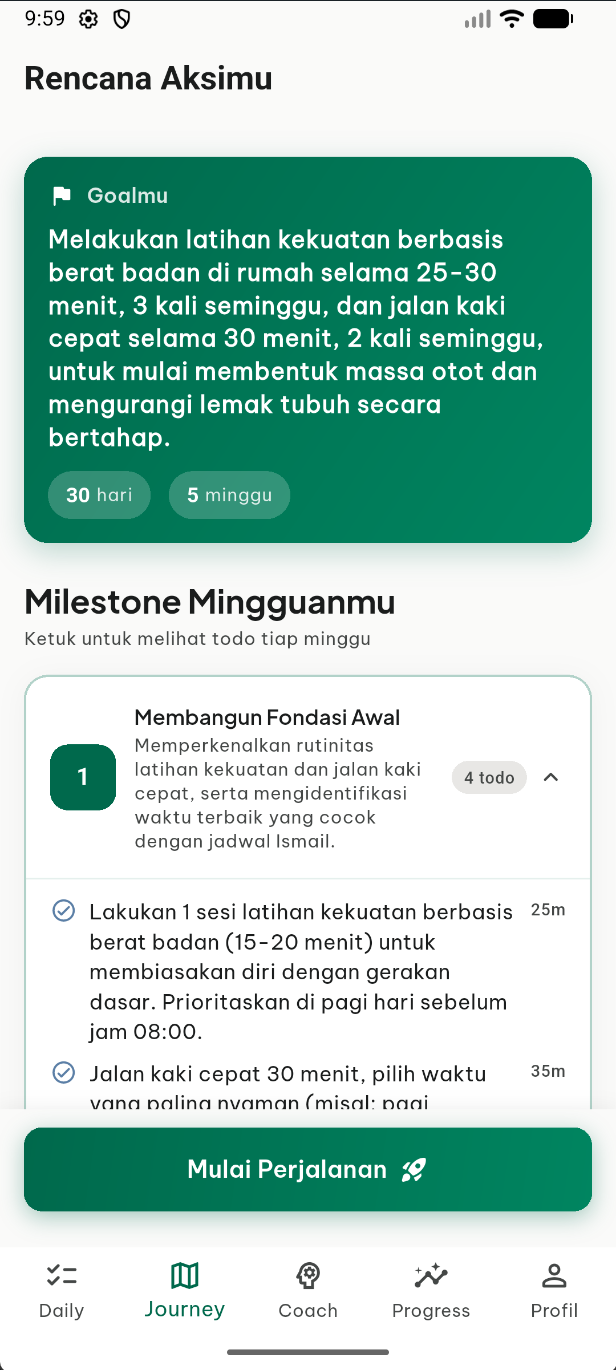The width and height of the screenshot is (616, 1370).
Task: Go to the Coach tab
Action: click(x=308, y=1290)
